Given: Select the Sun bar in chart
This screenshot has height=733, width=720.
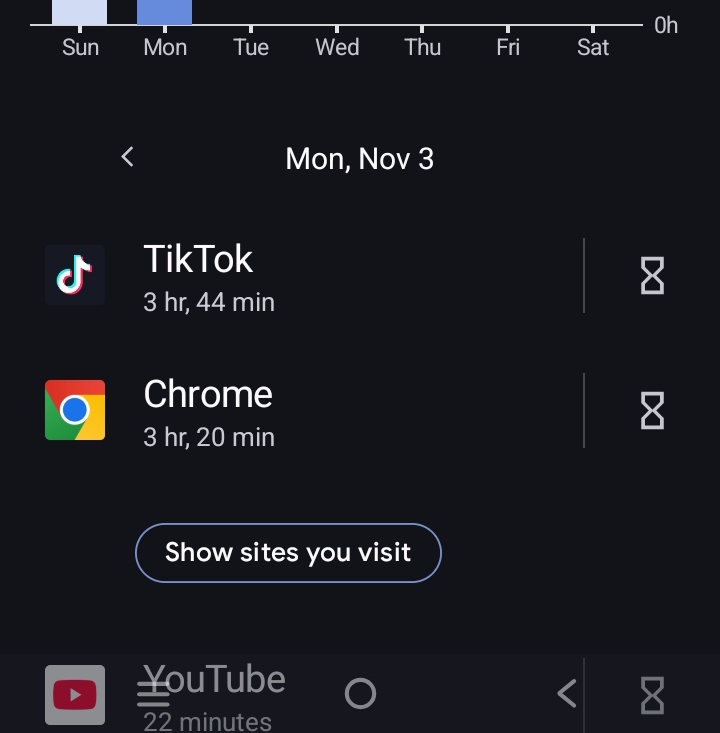Looking at the screenshot, I should click(80, 12).
